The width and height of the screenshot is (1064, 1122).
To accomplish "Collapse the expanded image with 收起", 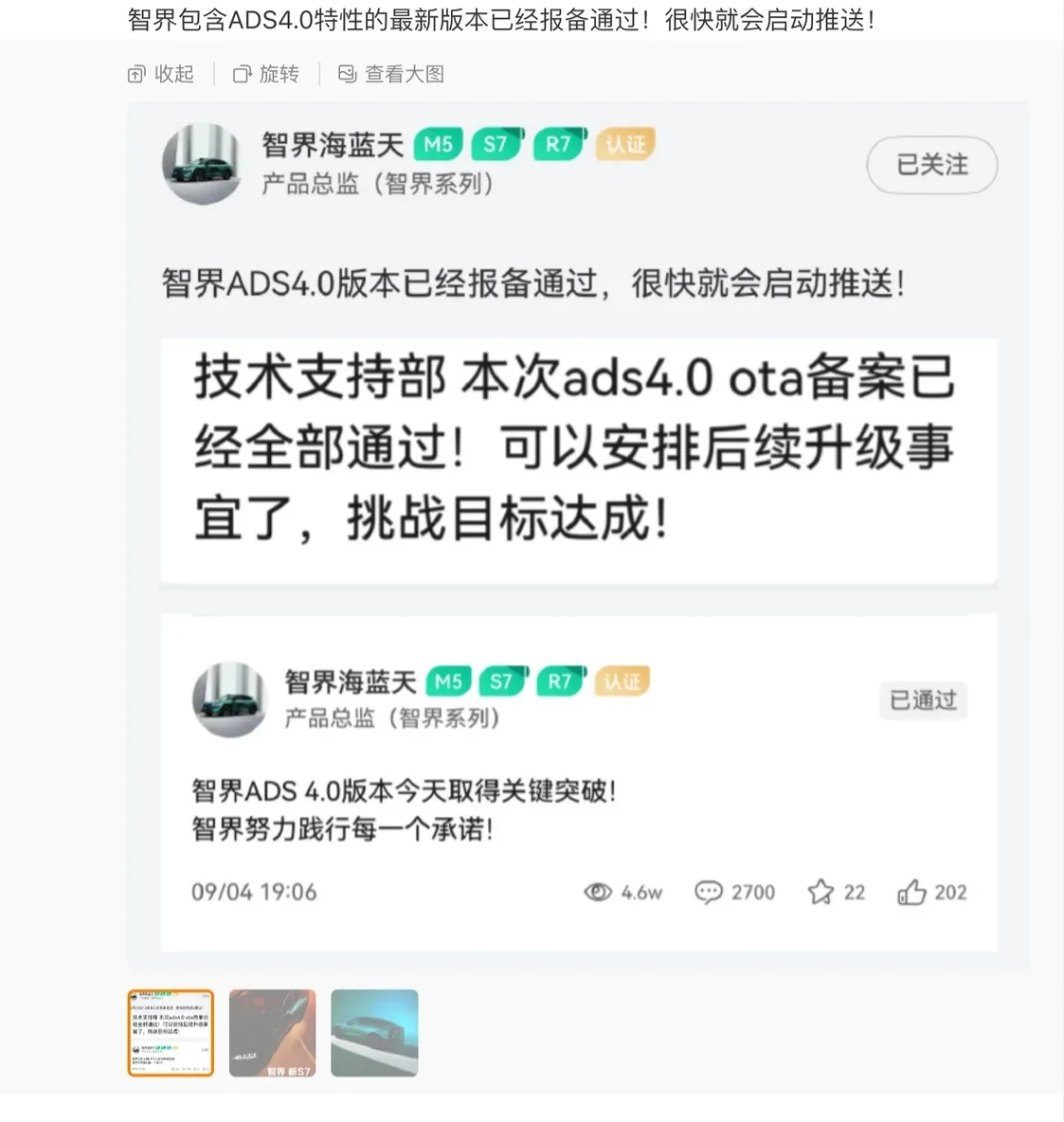I will coord(161,74).
